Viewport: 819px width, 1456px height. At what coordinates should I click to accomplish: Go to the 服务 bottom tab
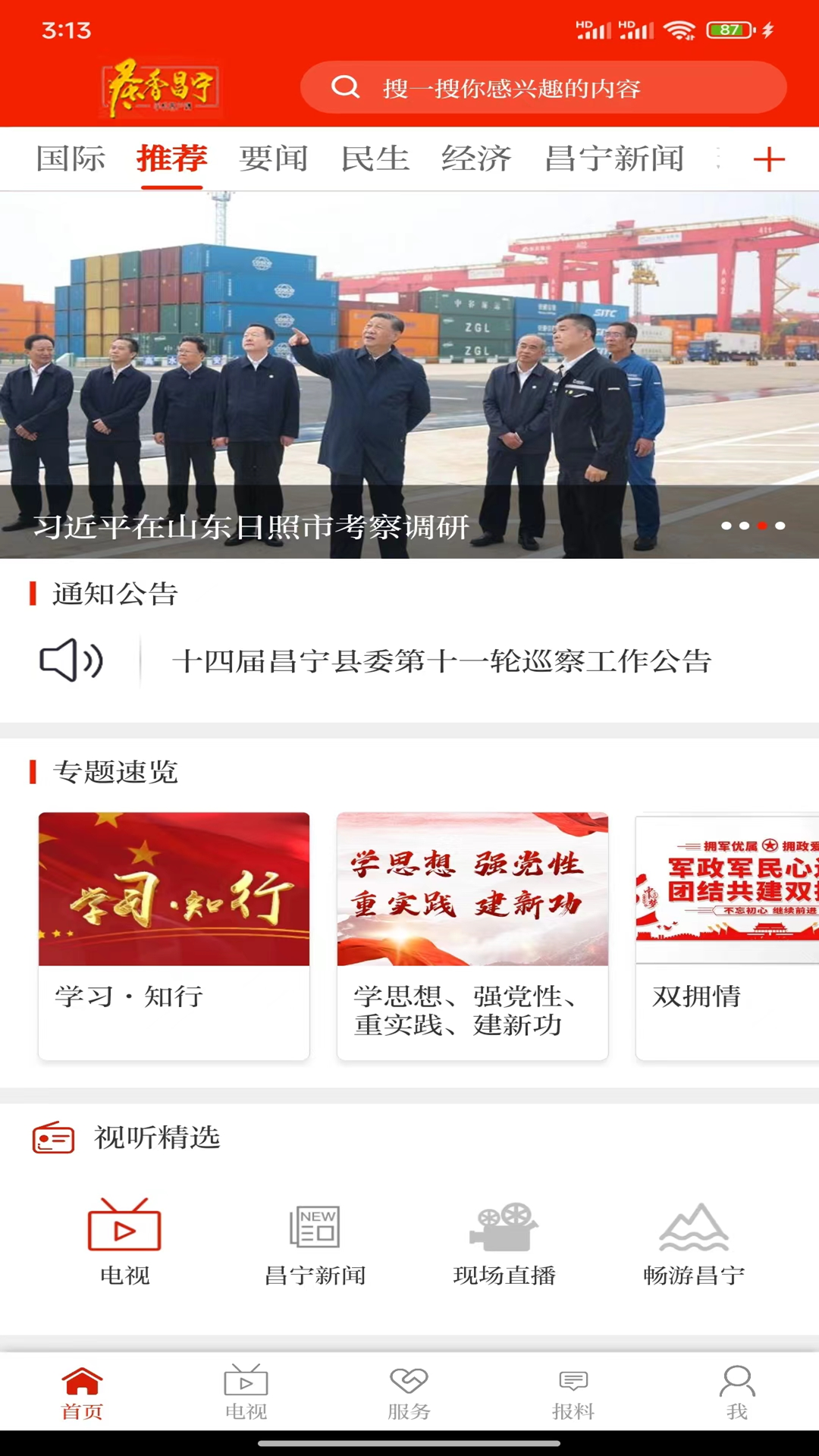(x=409, y=1392)
